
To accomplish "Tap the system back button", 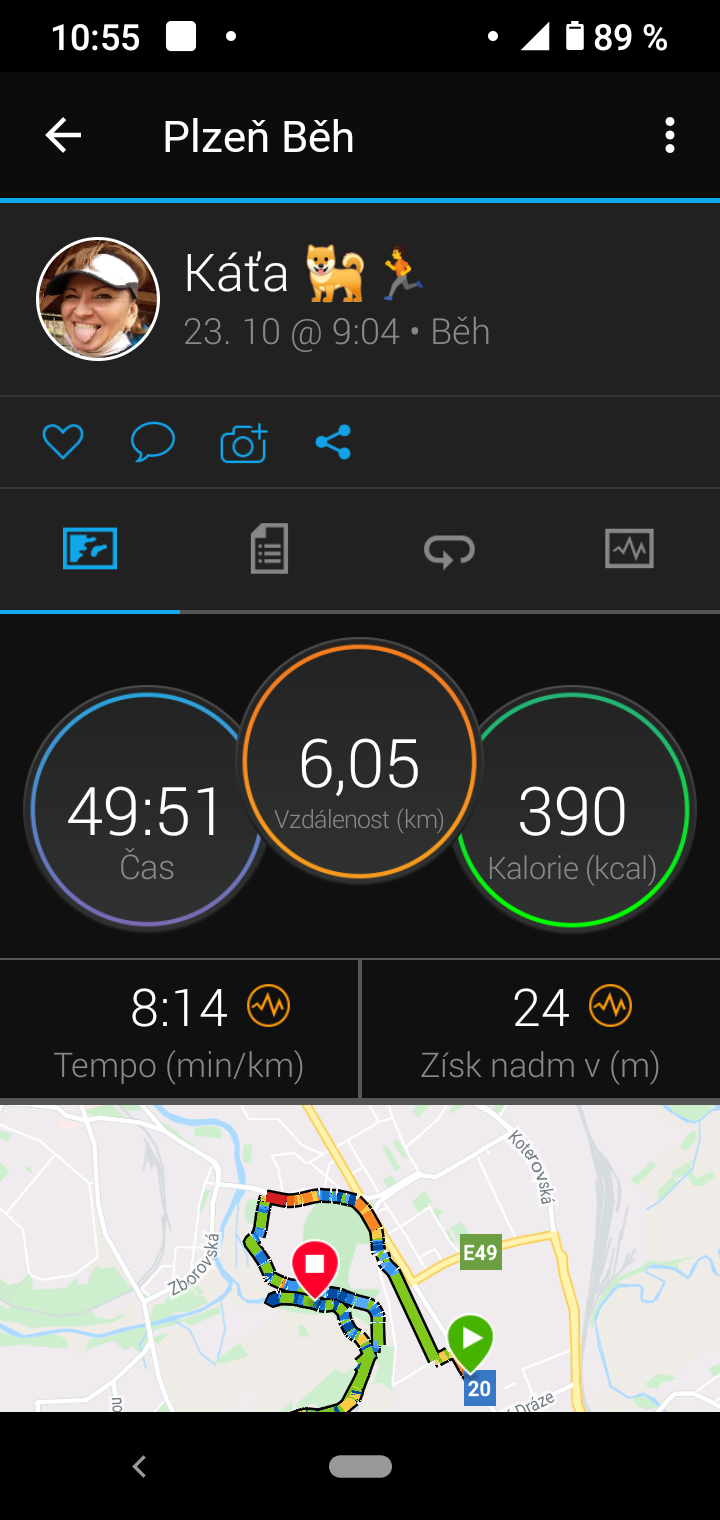I will [139, 1467].
